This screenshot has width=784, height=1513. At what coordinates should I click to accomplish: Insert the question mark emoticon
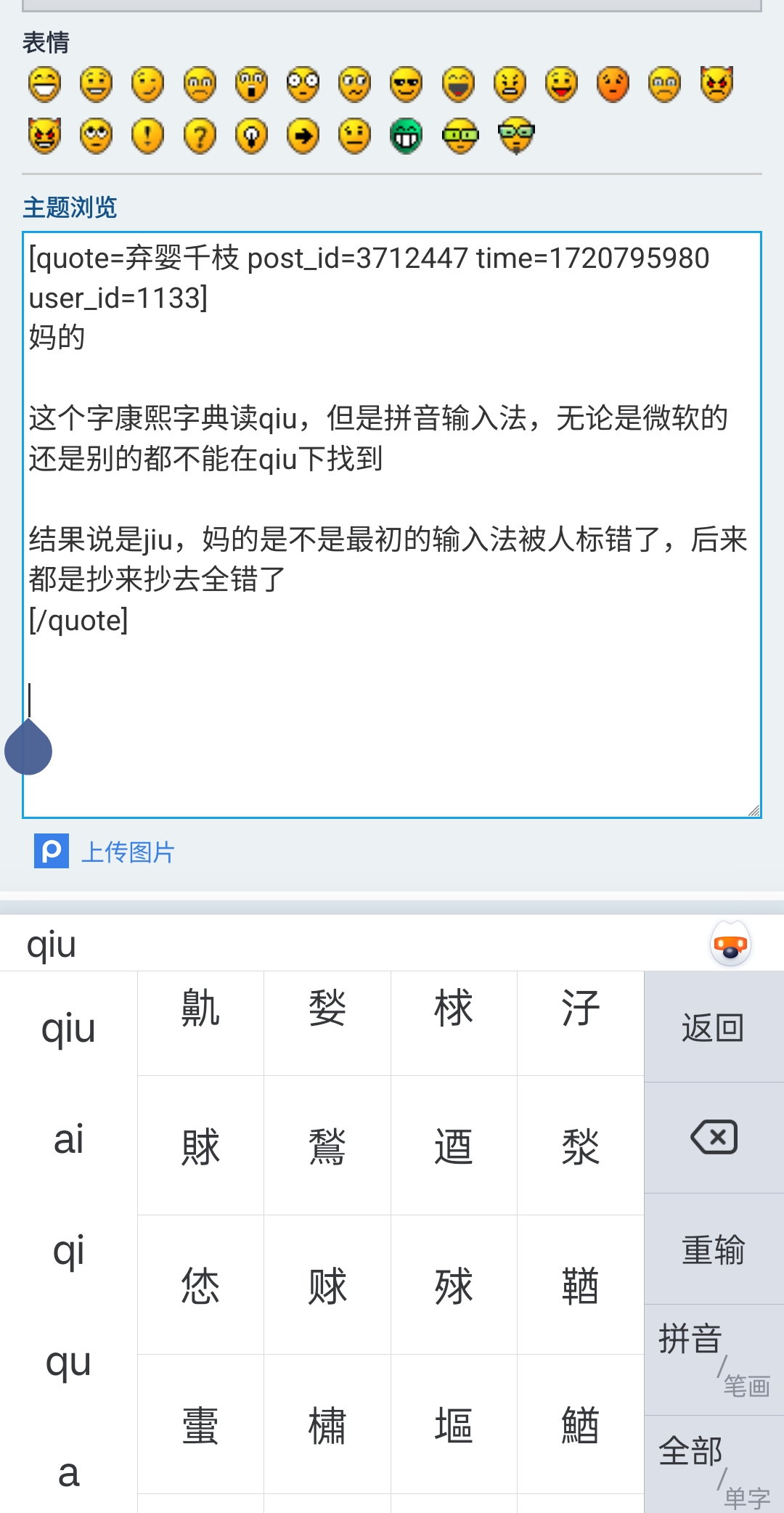200,136
